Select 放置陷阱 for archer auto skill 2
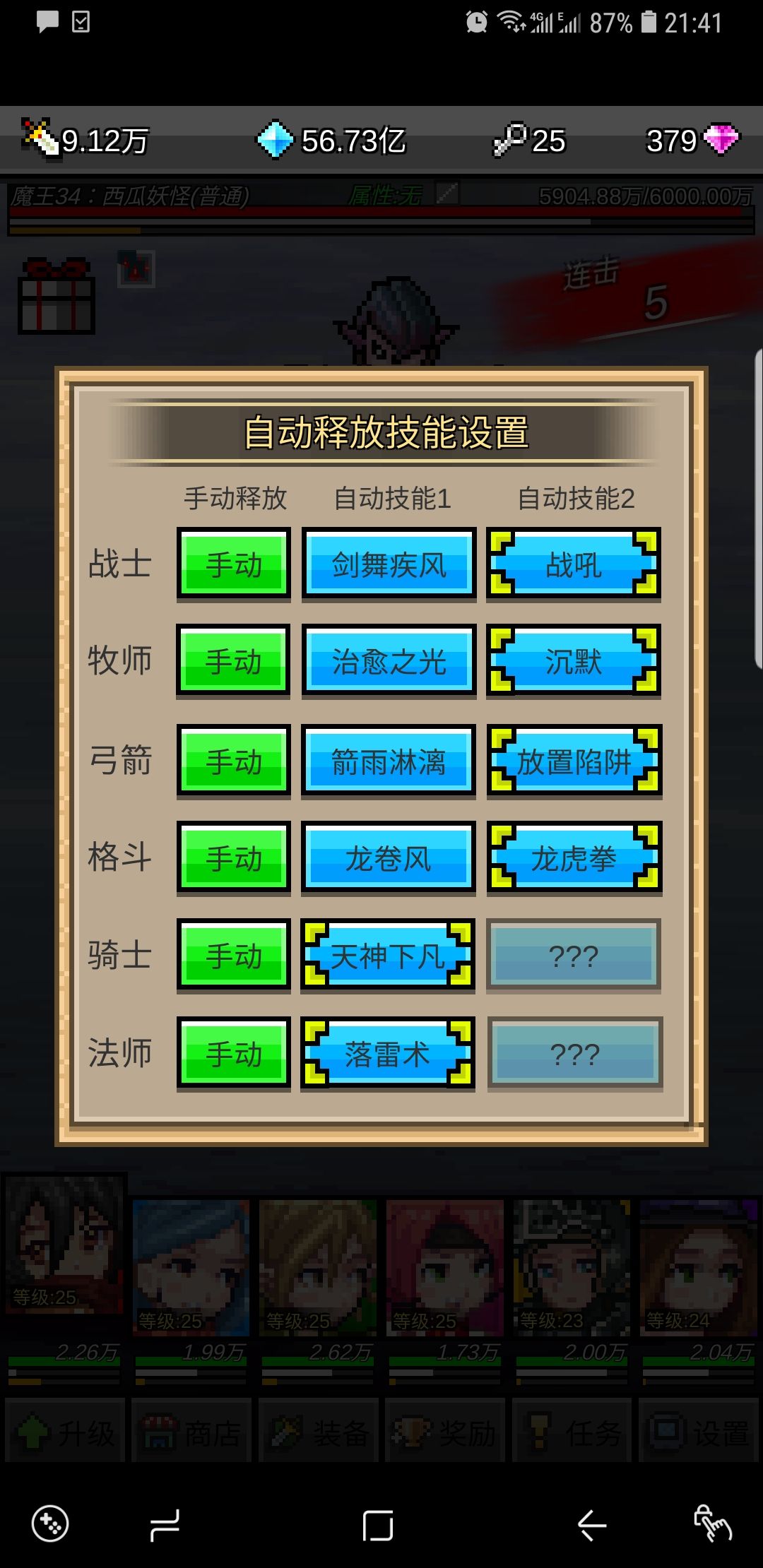 (x=574, y=760)
